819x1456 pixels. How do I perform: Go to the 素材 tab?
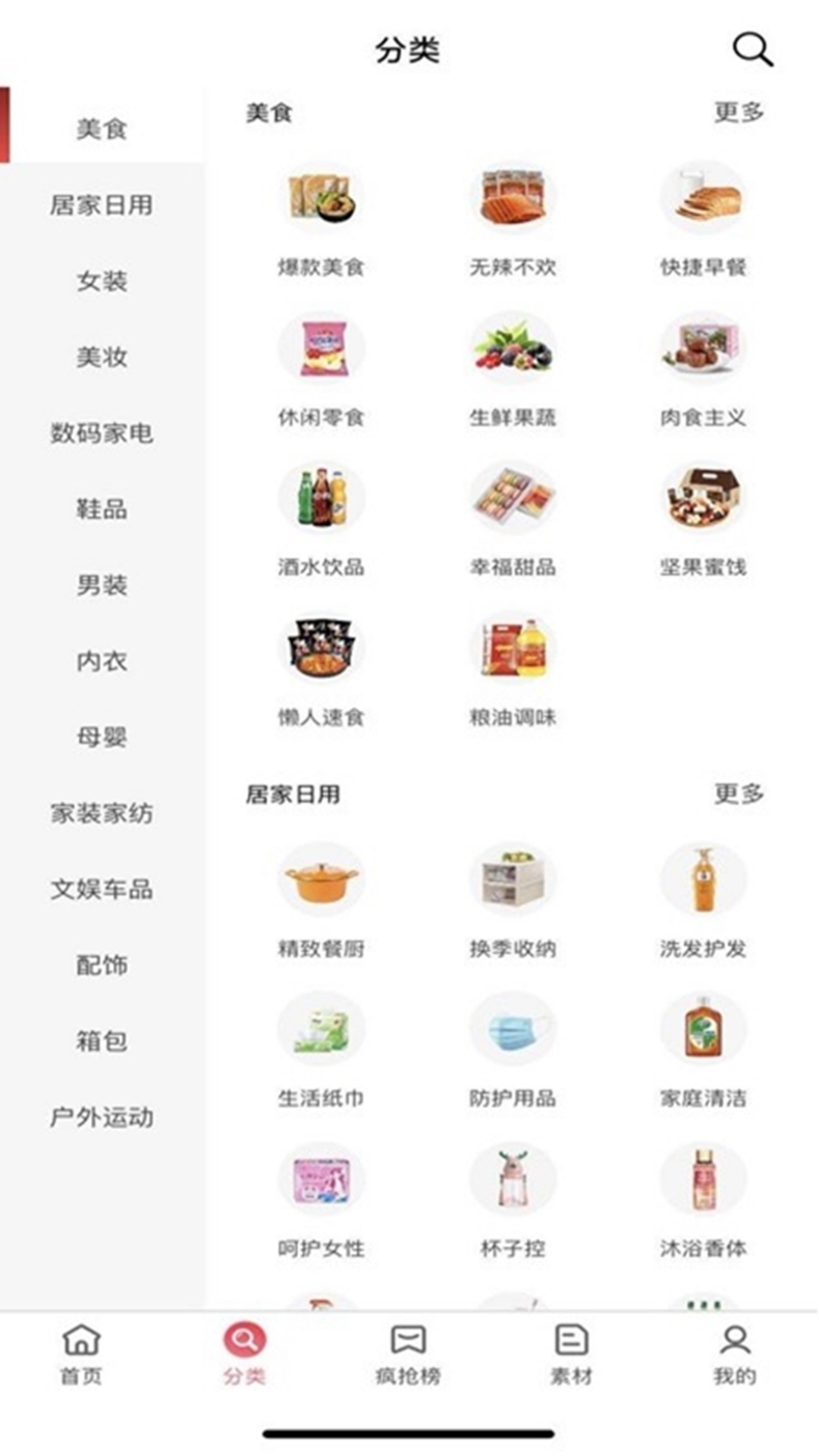coord(571,1354)
